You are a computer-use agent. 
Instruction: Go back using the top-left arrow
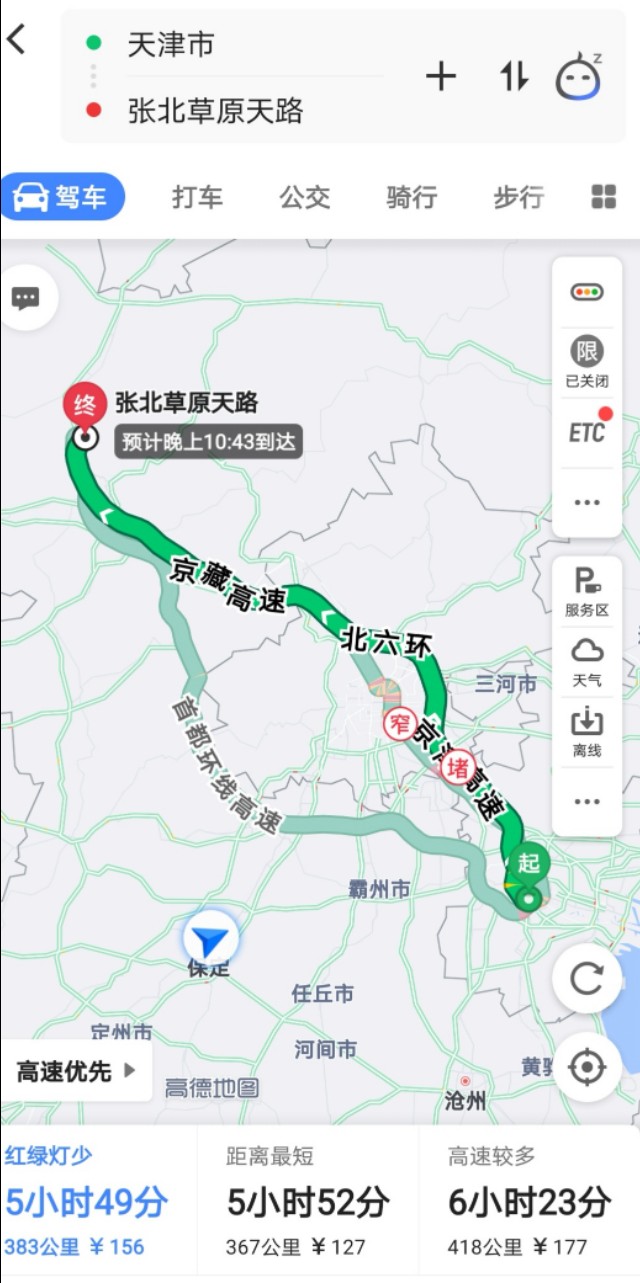pyautogui.click(x=16, y=41)
